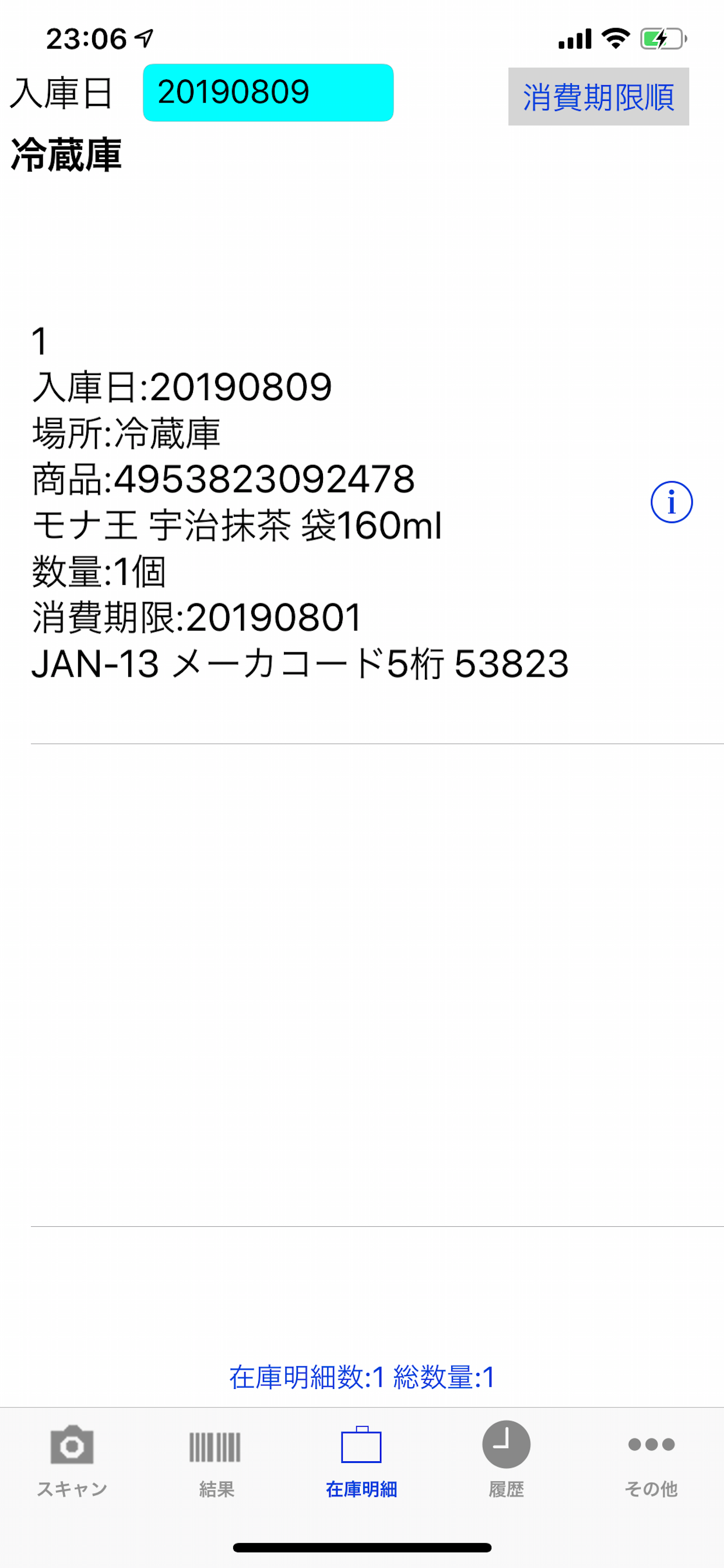Switch to the スキャン tab
724x1568 pixels.
click(x=72, y=1461)
